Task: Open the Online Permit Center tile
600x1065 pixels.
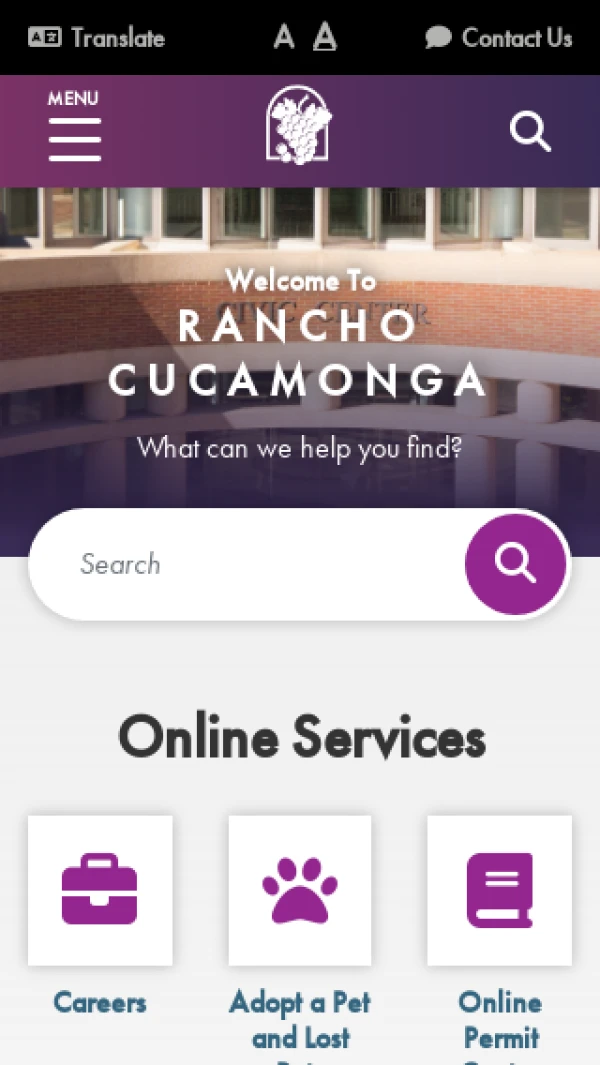Action: (500, 890)
